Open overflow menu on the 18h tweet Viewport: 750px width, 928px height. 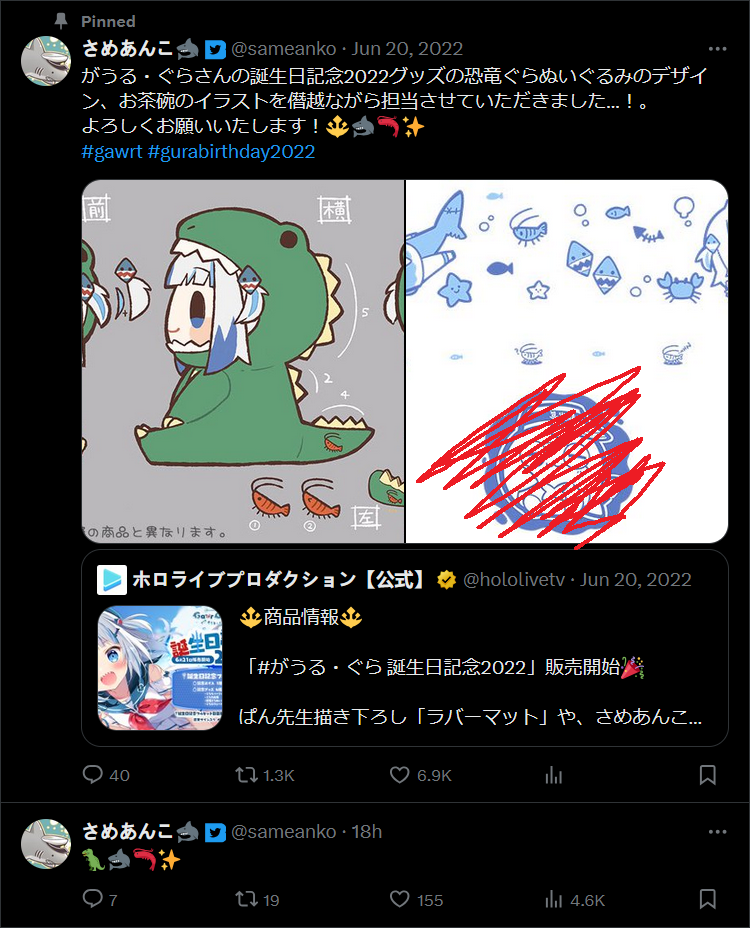click(717, 832)
